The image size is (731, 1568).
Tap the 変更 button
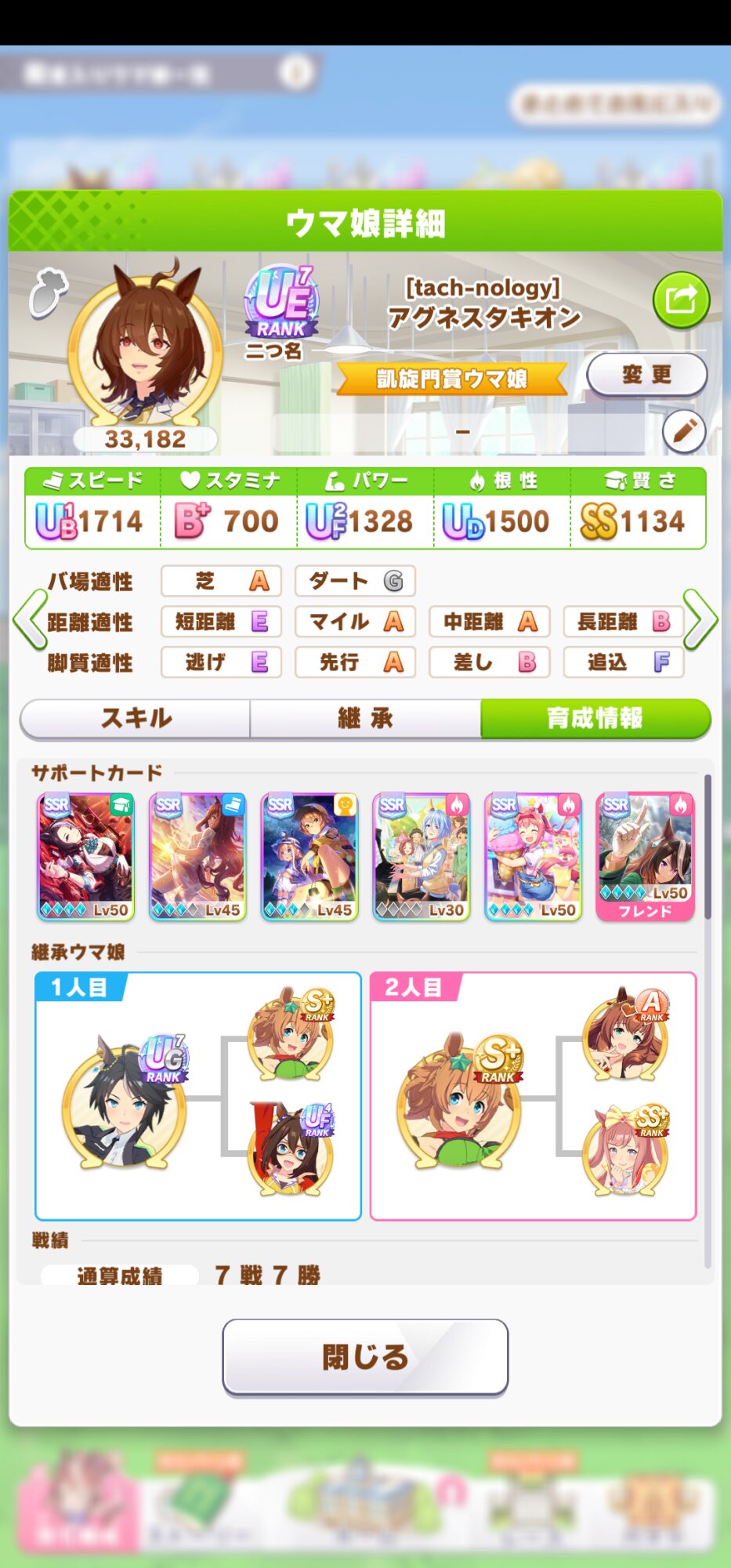(x=646, y=375)
